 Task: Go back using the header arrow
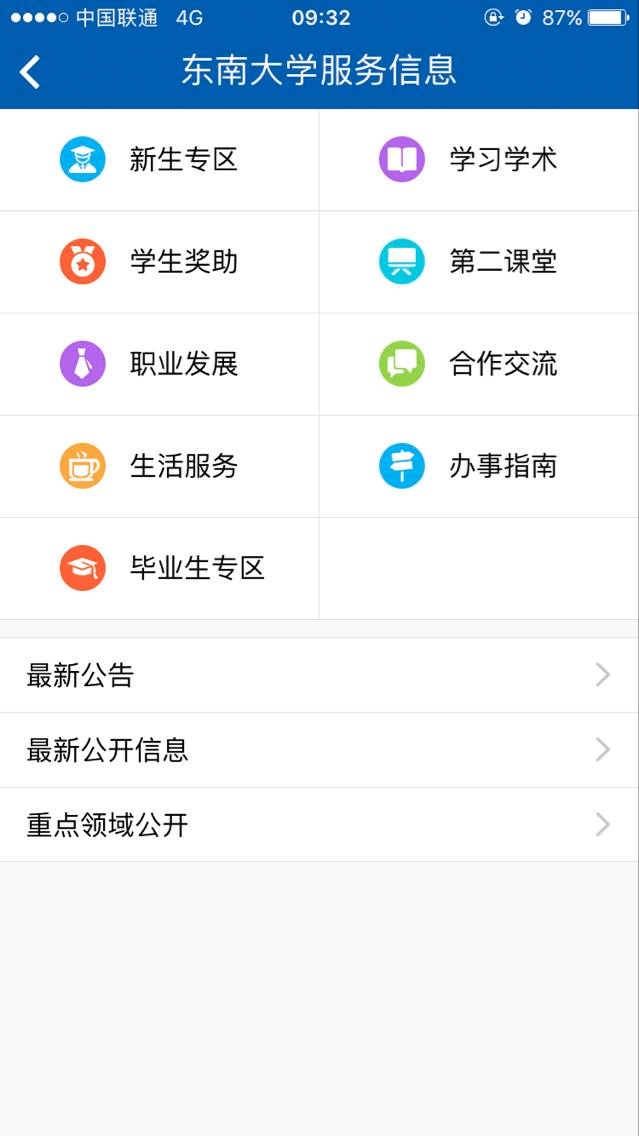[x=31, y=71]
